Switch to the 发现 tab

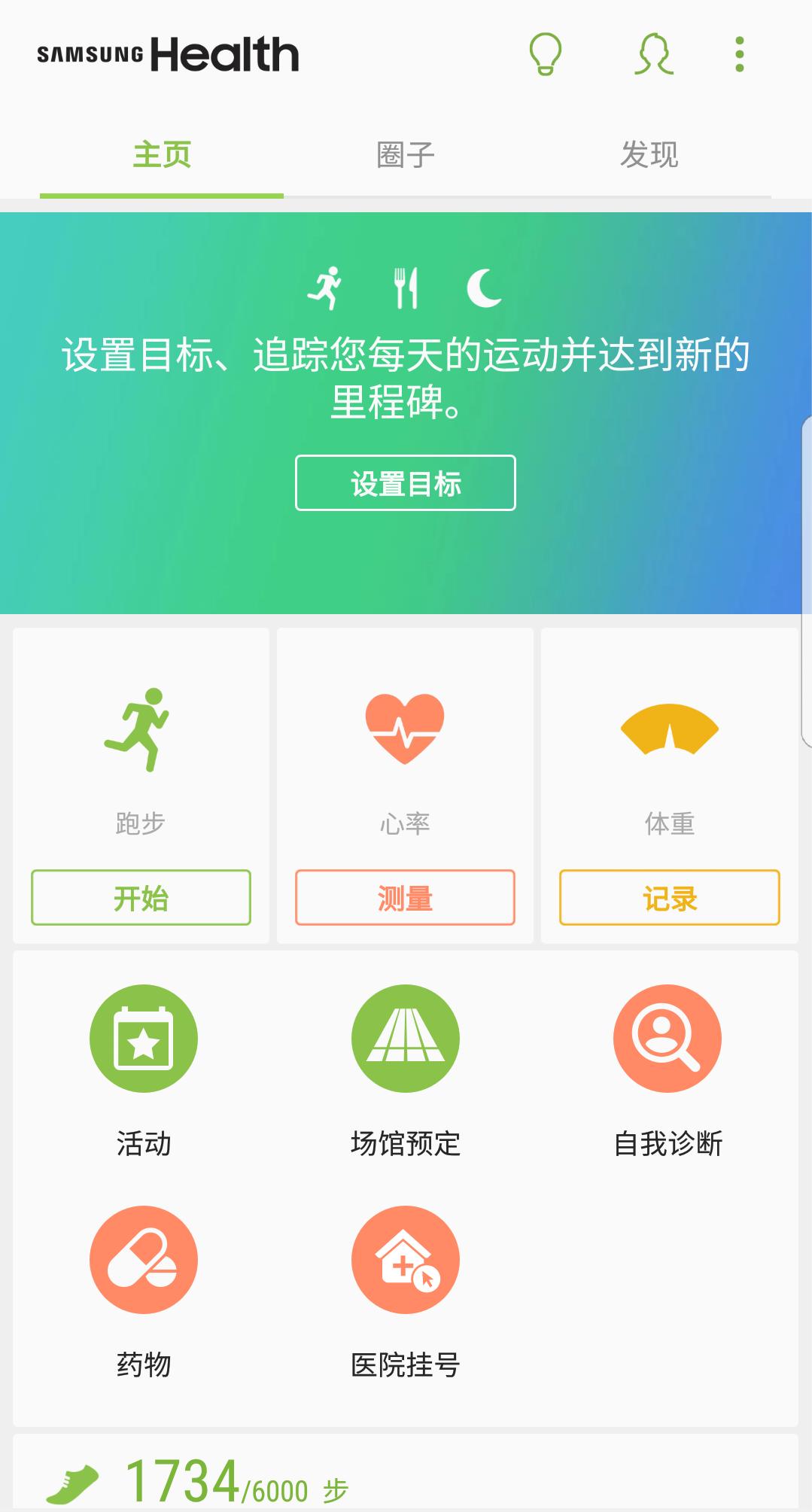pos(650,154)
